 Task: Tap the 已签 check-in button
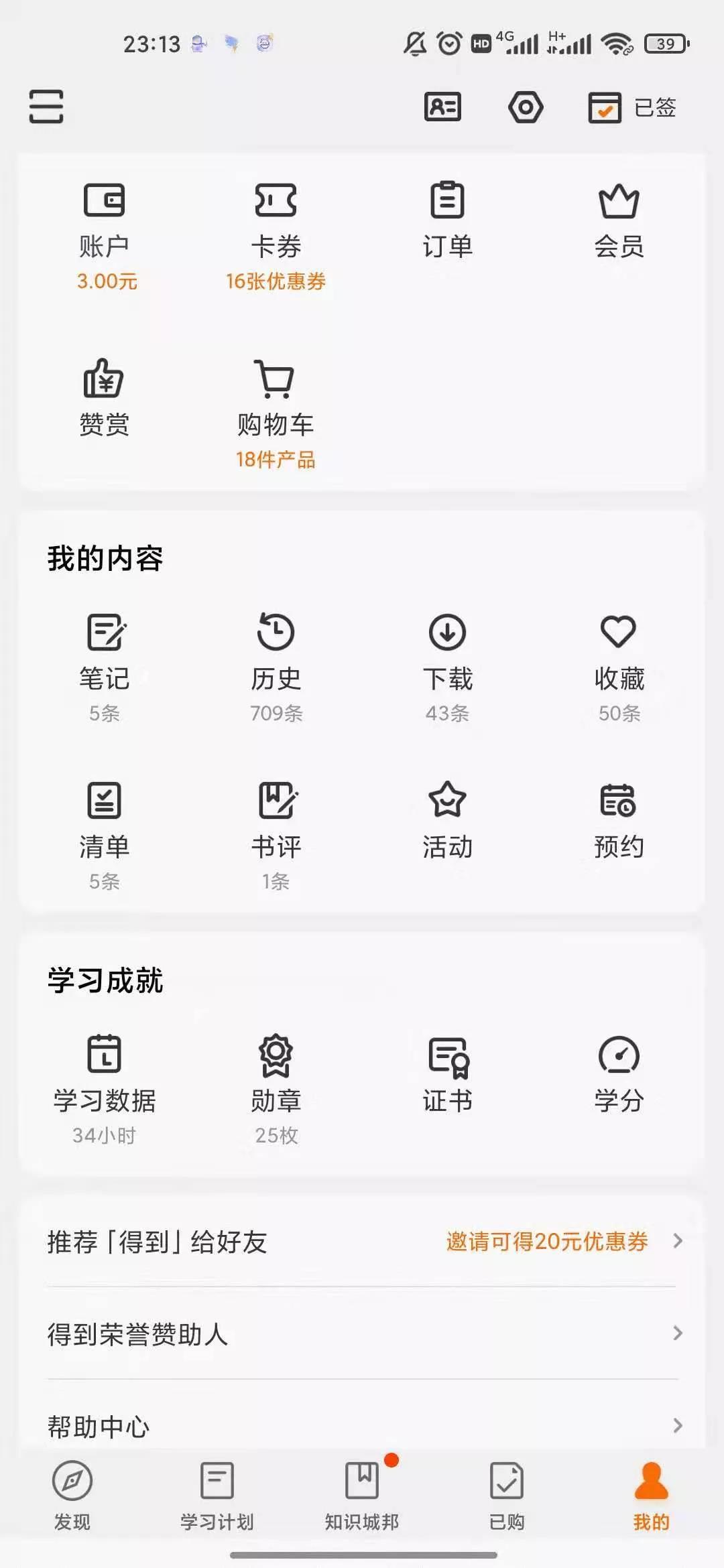point(632,107)
